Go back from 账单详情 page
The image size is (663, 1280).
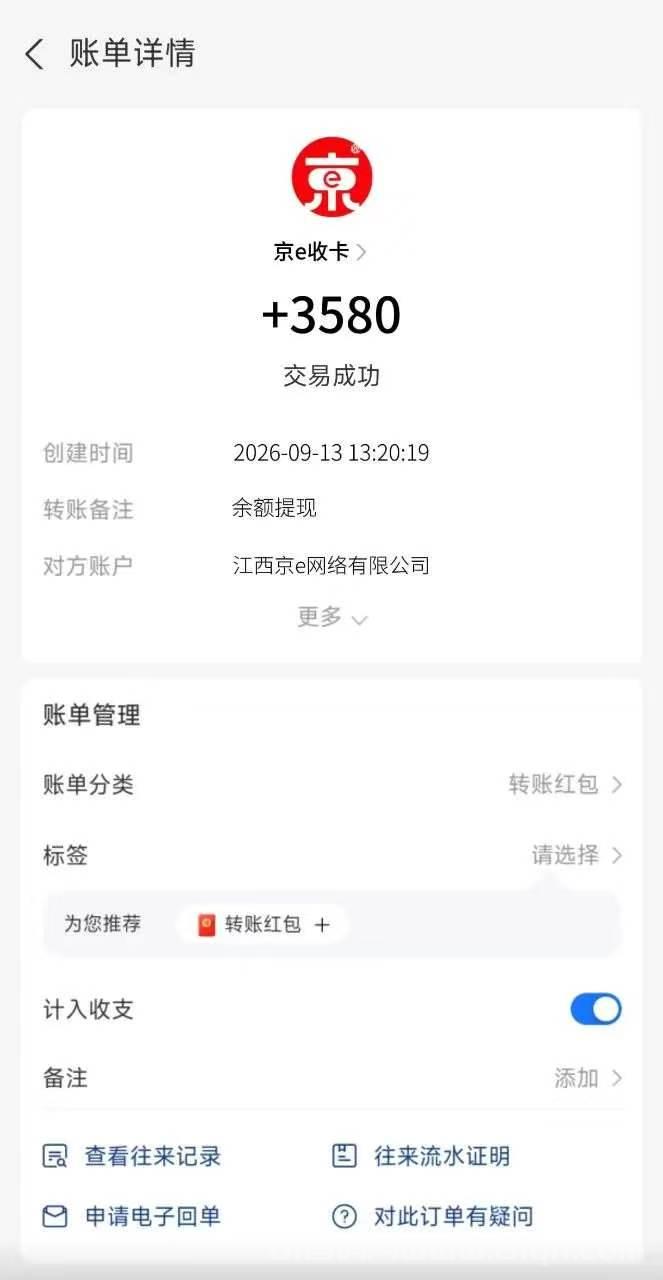(x=35, y=54)
